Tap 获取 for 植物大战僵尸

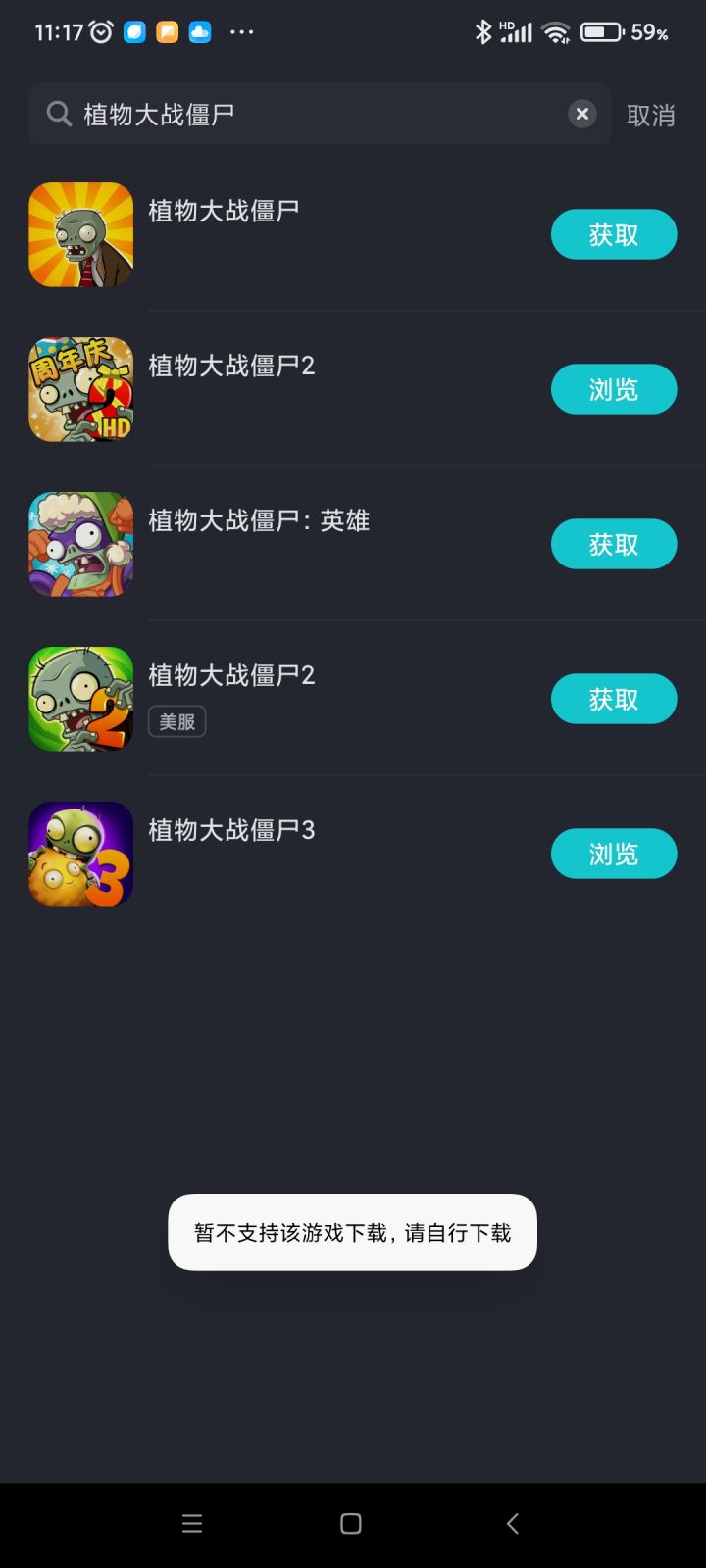pos(613,235)
